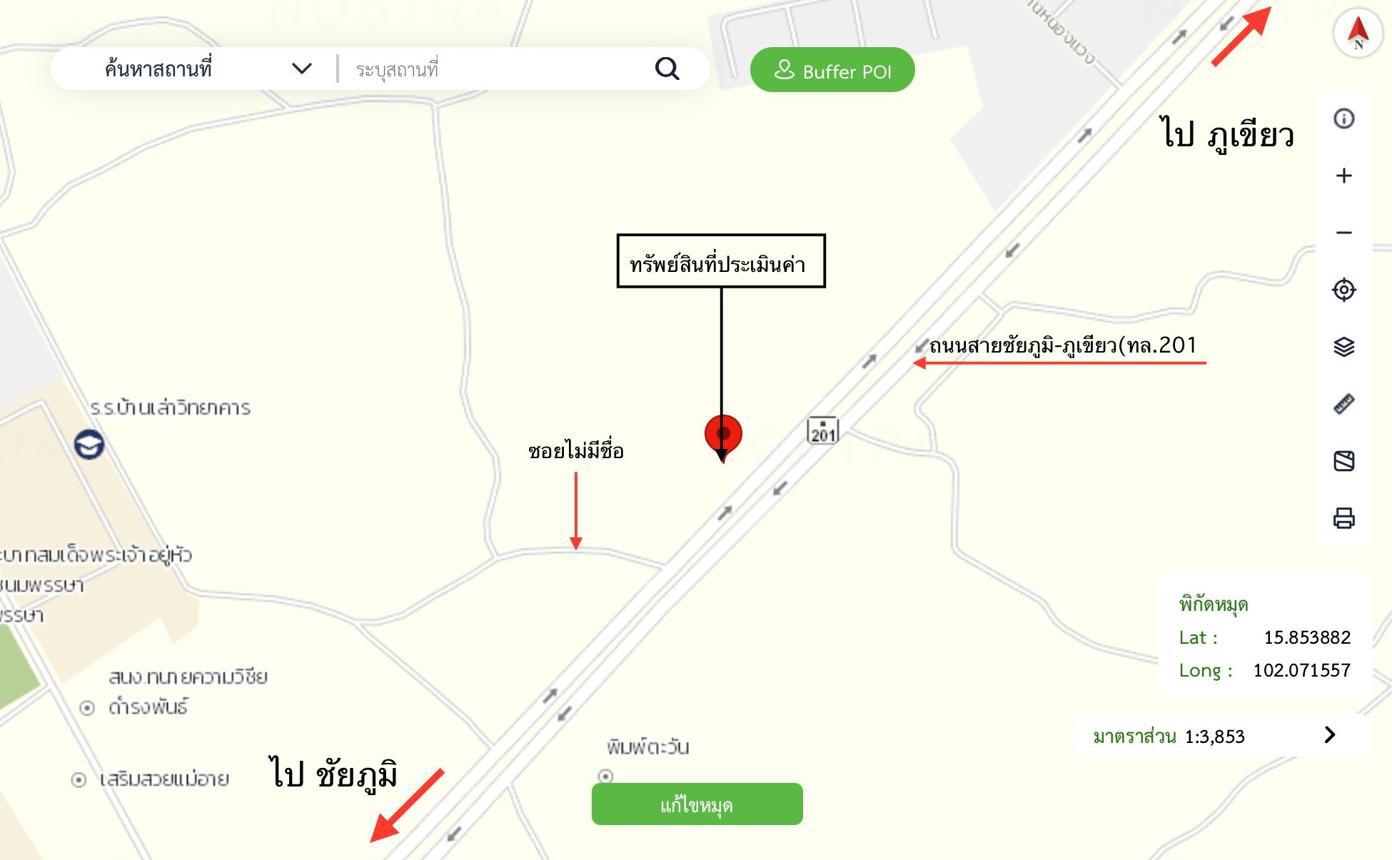Viewport: 1392px width, 860px height.
Task: Open the Buffer POI tool
Action: click(832, 70)
